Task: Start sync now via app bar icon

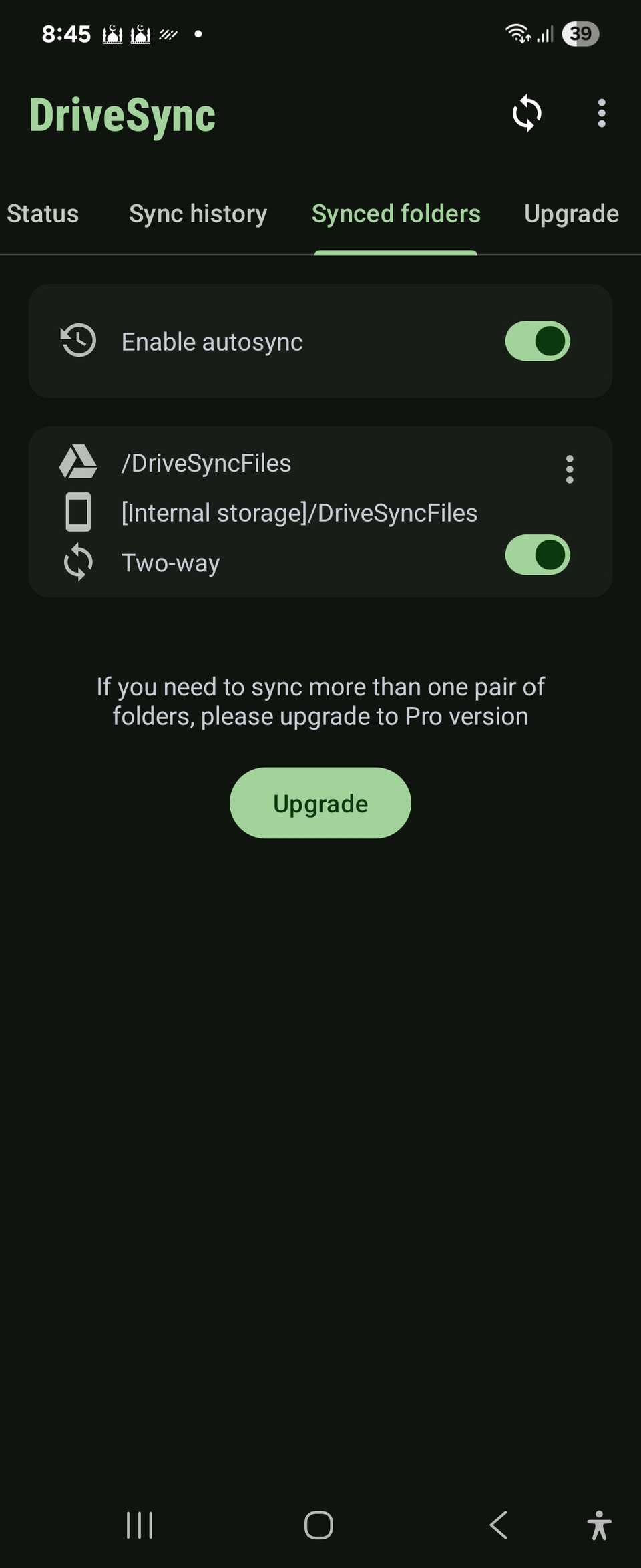Action: point(526,114)
